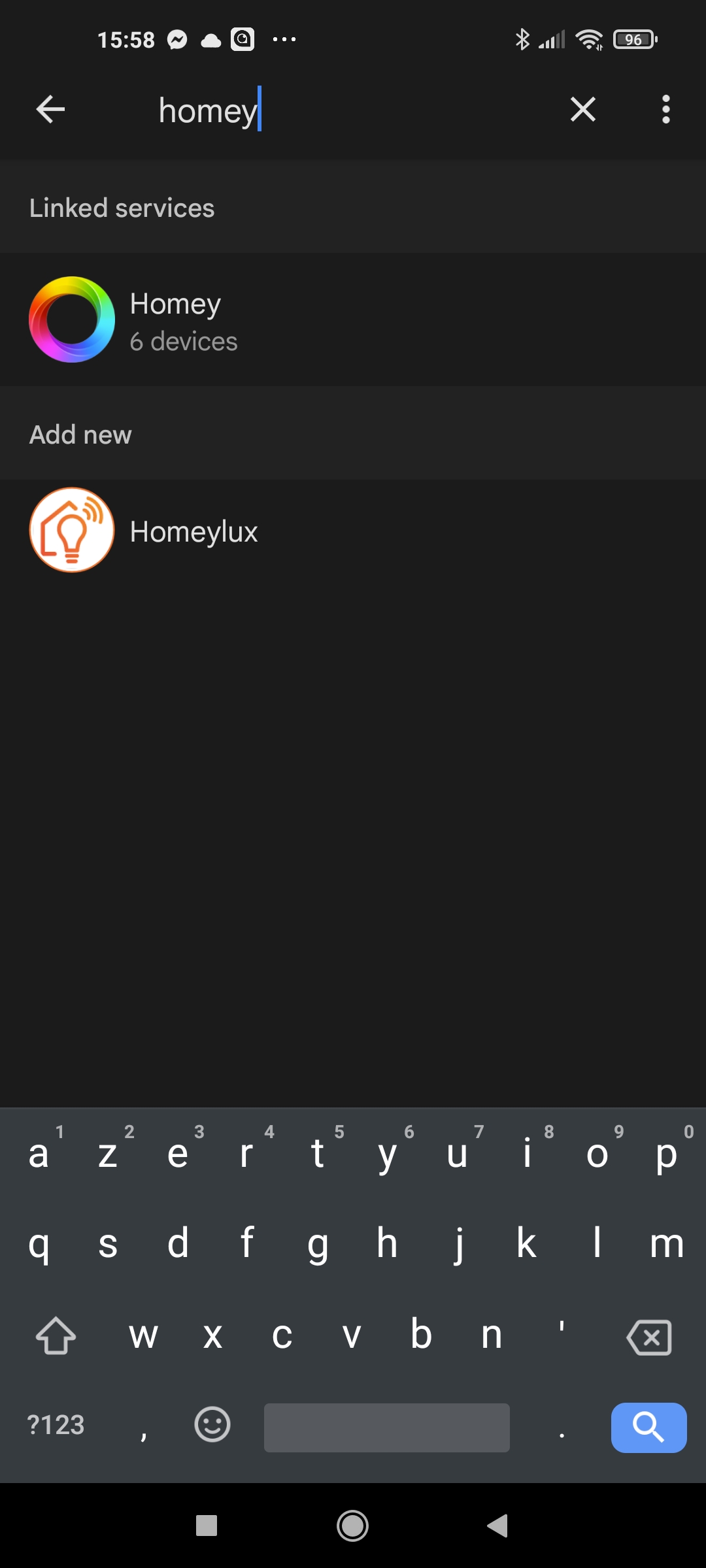Screen dimensions: 706x1568
Task: Tap the backspace key on the keyboard
Action: pos(648,1337)
